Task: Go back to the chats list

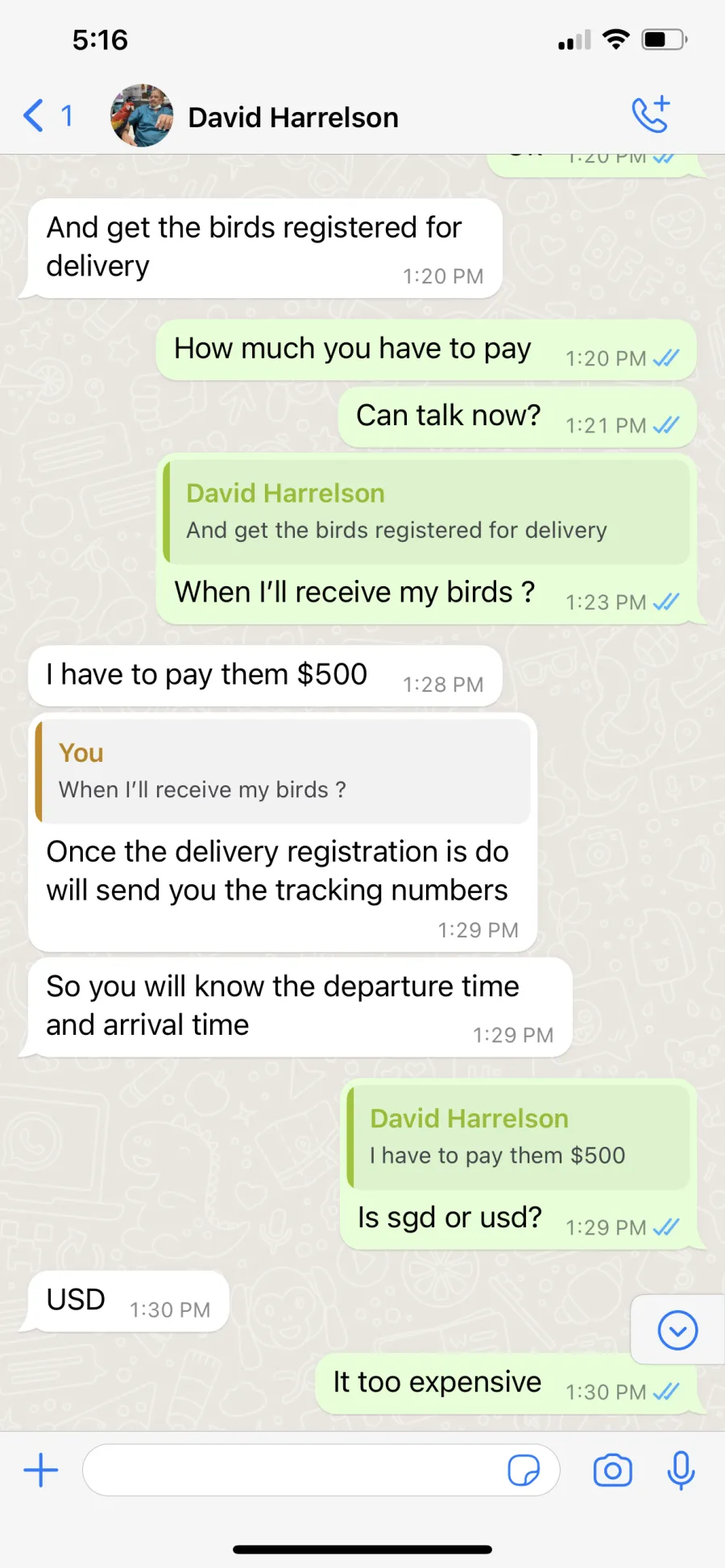Action: pyautogui.click(x=47, y=116)
